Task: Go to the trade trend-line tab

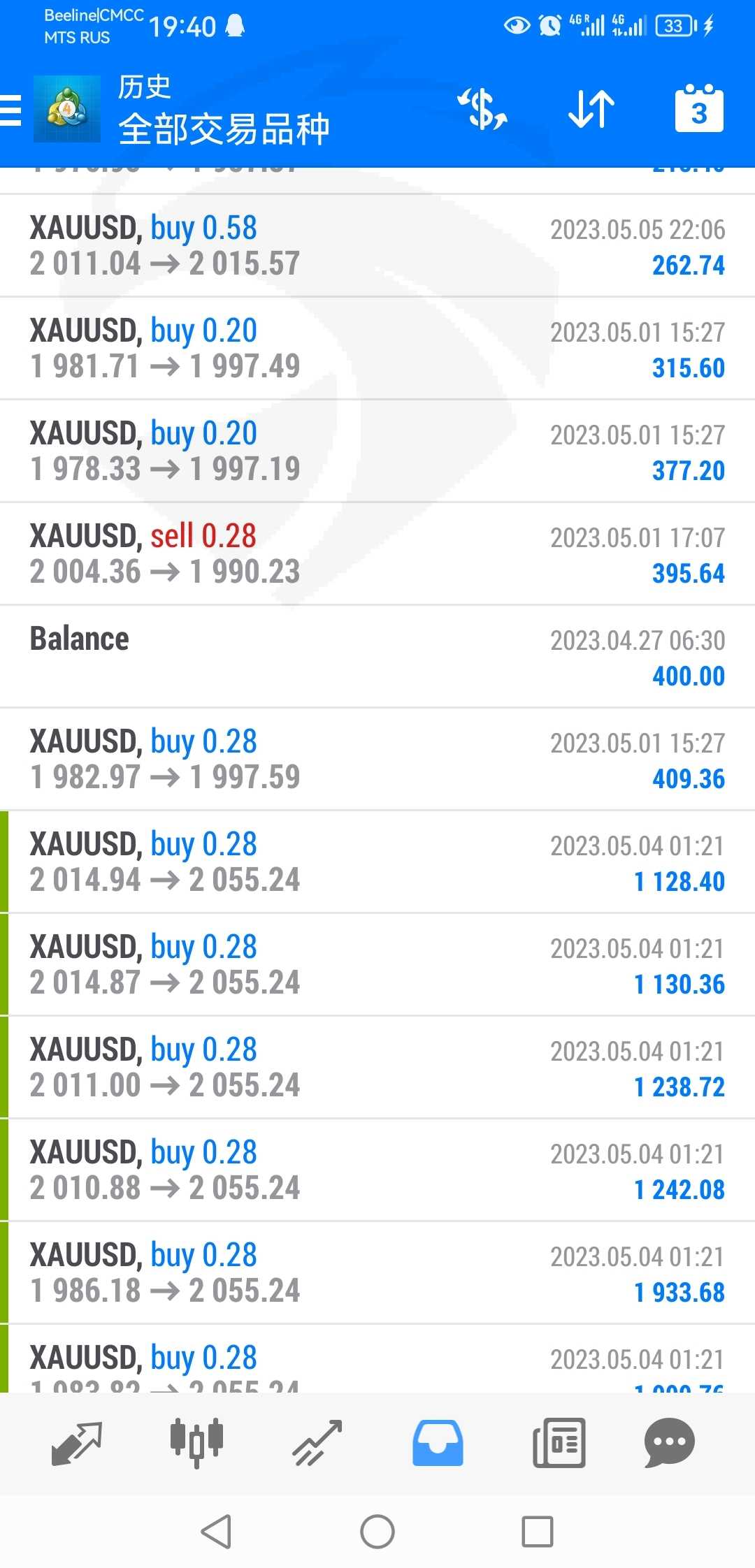Action: tap(317, 1443)
